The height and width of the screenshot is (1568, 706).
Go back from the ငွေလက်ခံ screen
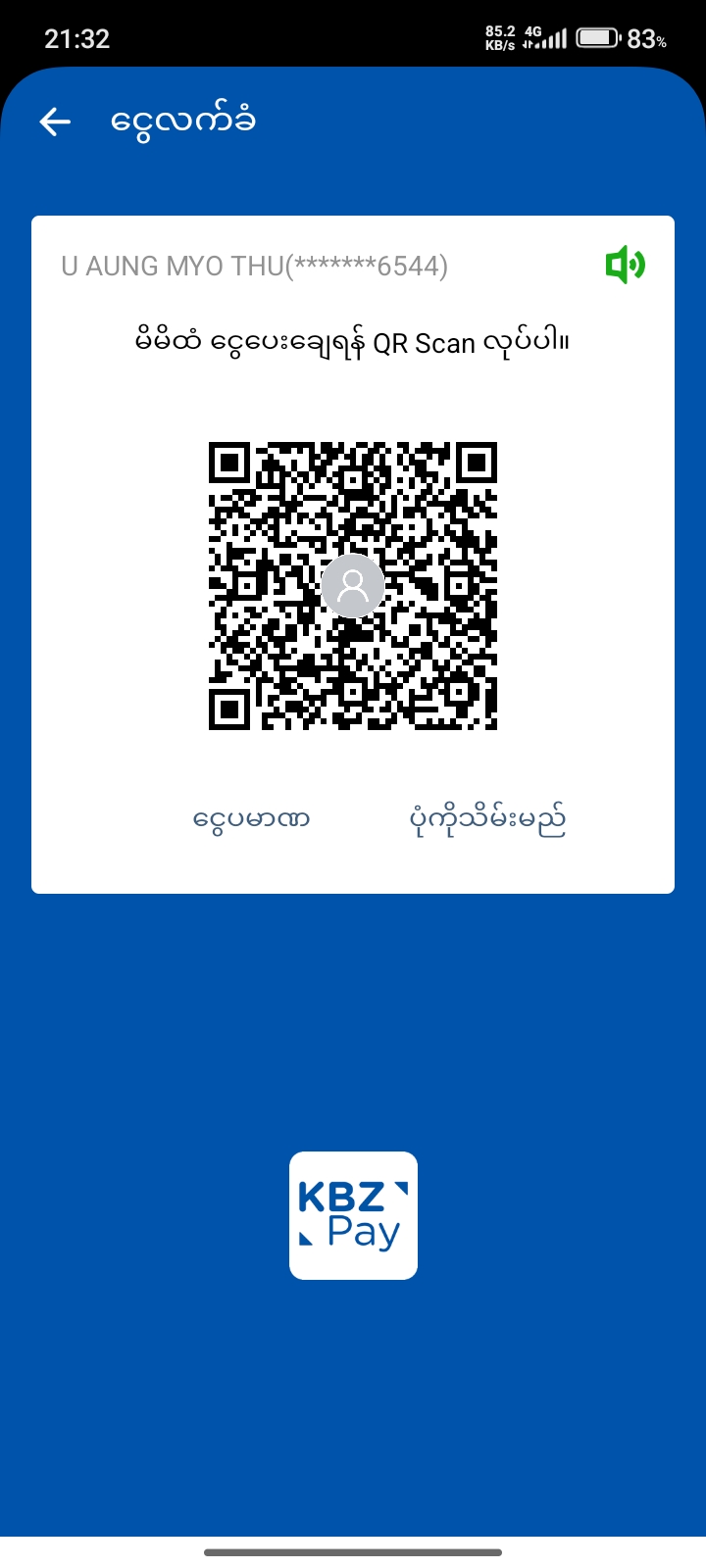pos(55,122)
